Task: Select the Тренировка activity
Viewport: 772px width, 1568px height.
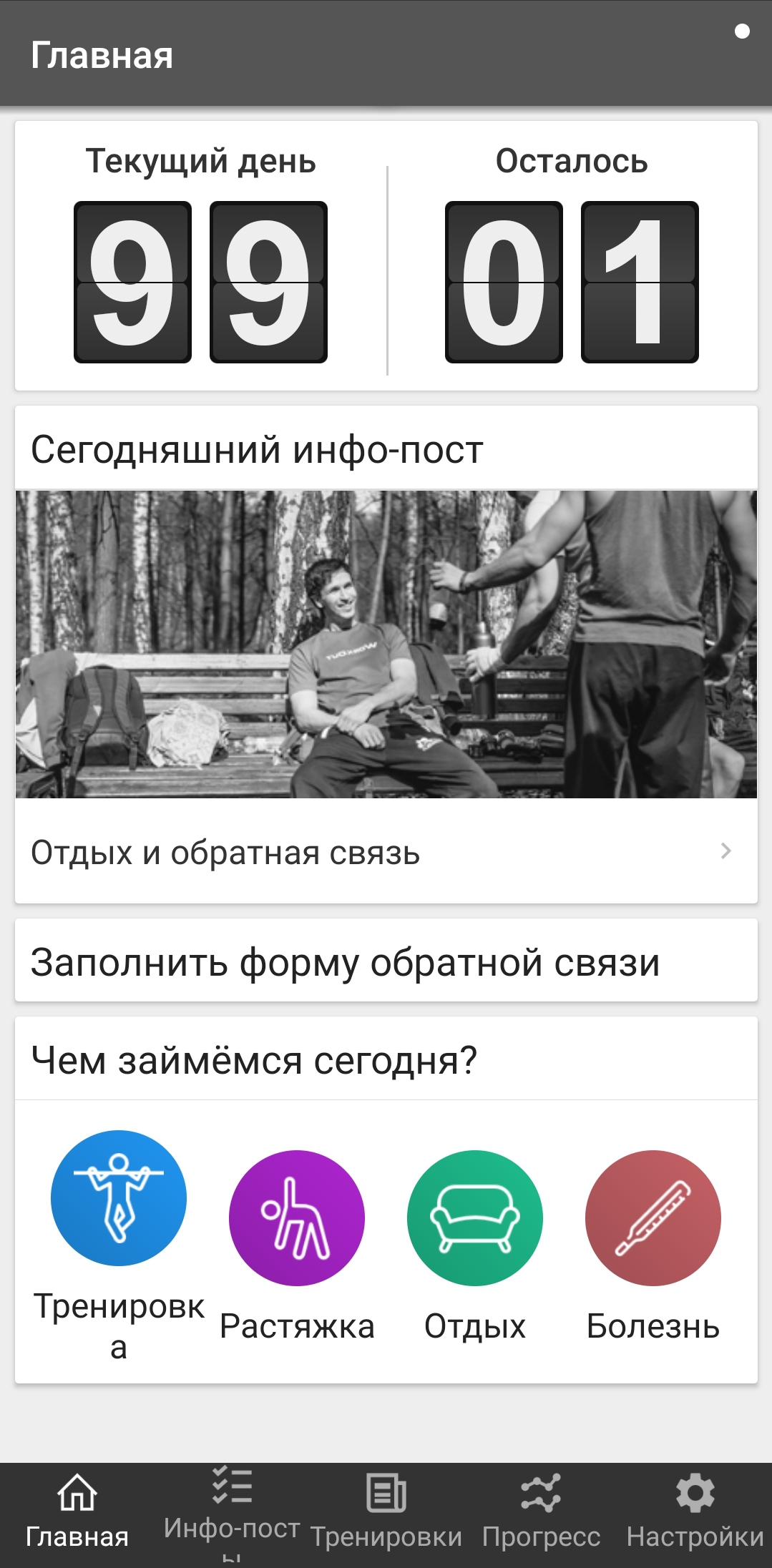Action: point(119,1198)
